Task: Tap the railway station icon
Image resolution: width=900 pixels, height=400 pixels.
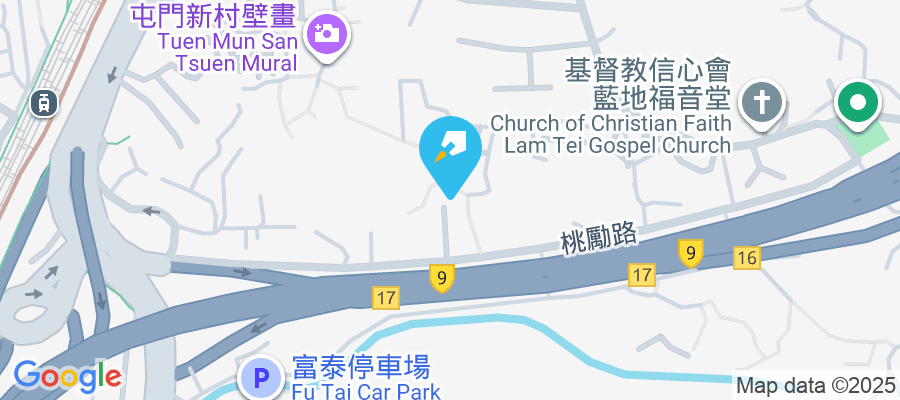Action: [42, 101]
